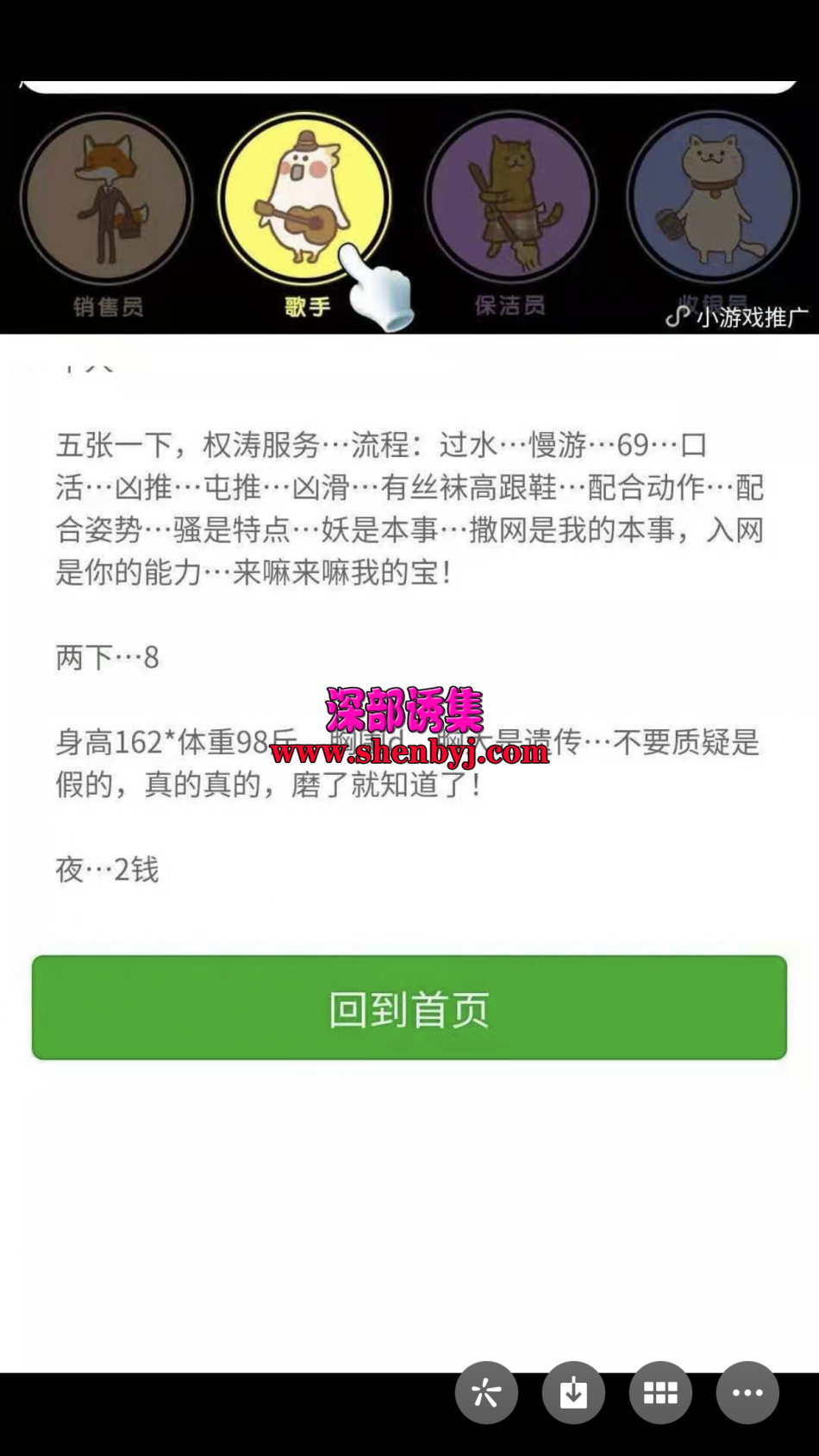Screen dimensions: 819x1456
Task: Open the more options menu
Action: [x=747, y=1392]
